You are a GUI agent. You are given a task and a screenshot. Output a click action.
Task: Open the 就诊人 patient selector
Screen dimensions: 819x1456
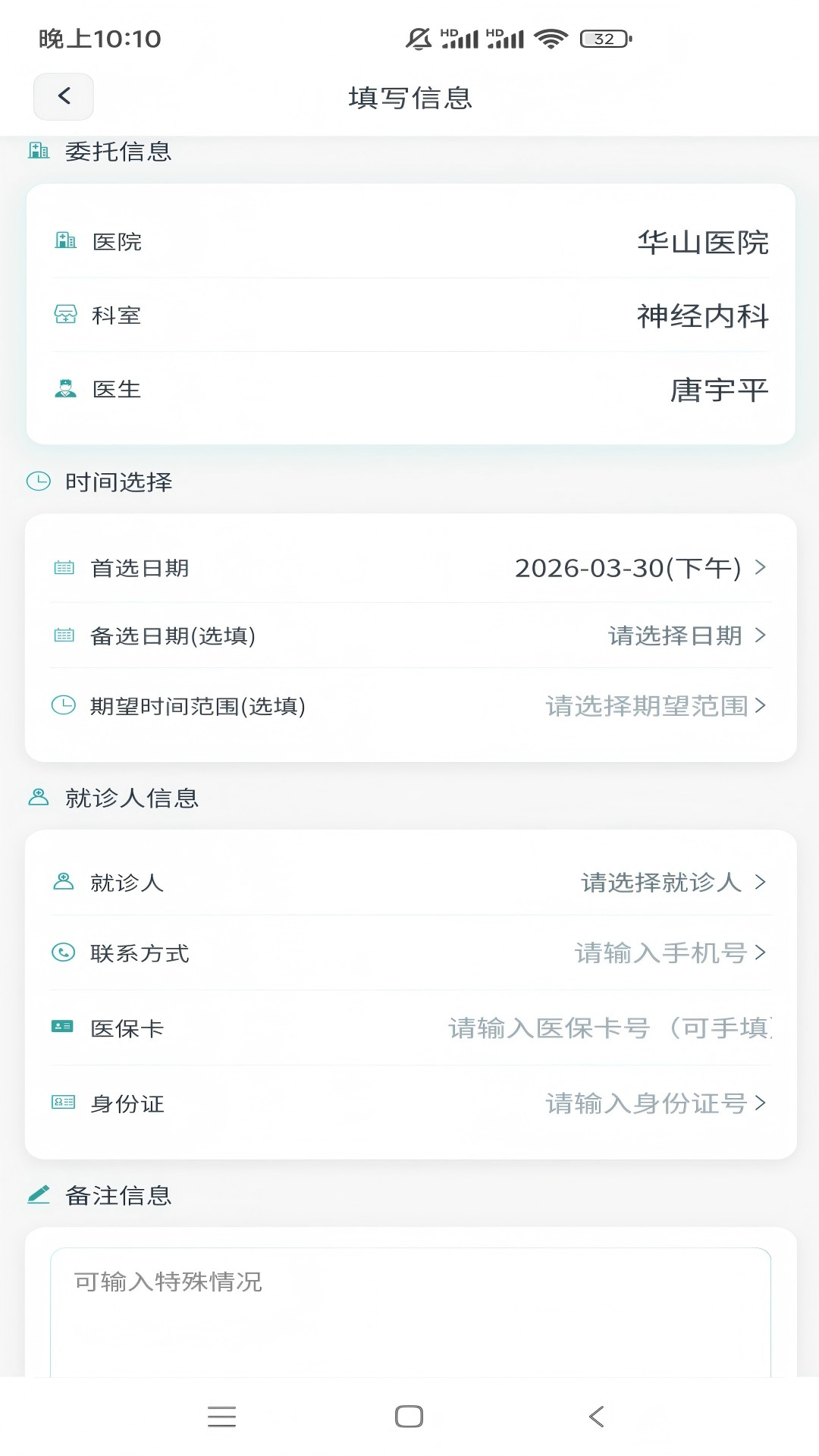pos(660,882)
